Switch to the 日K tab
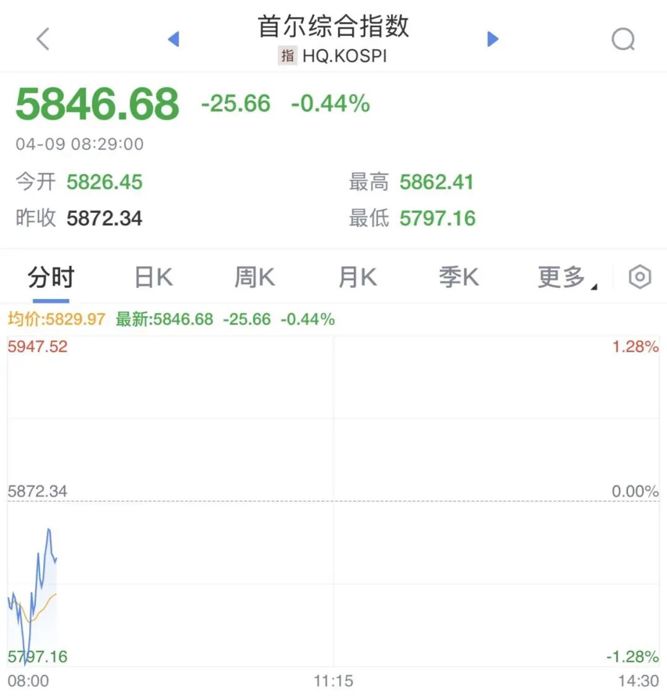This screenshot has width=667, height=700. (x=154, y=277)
